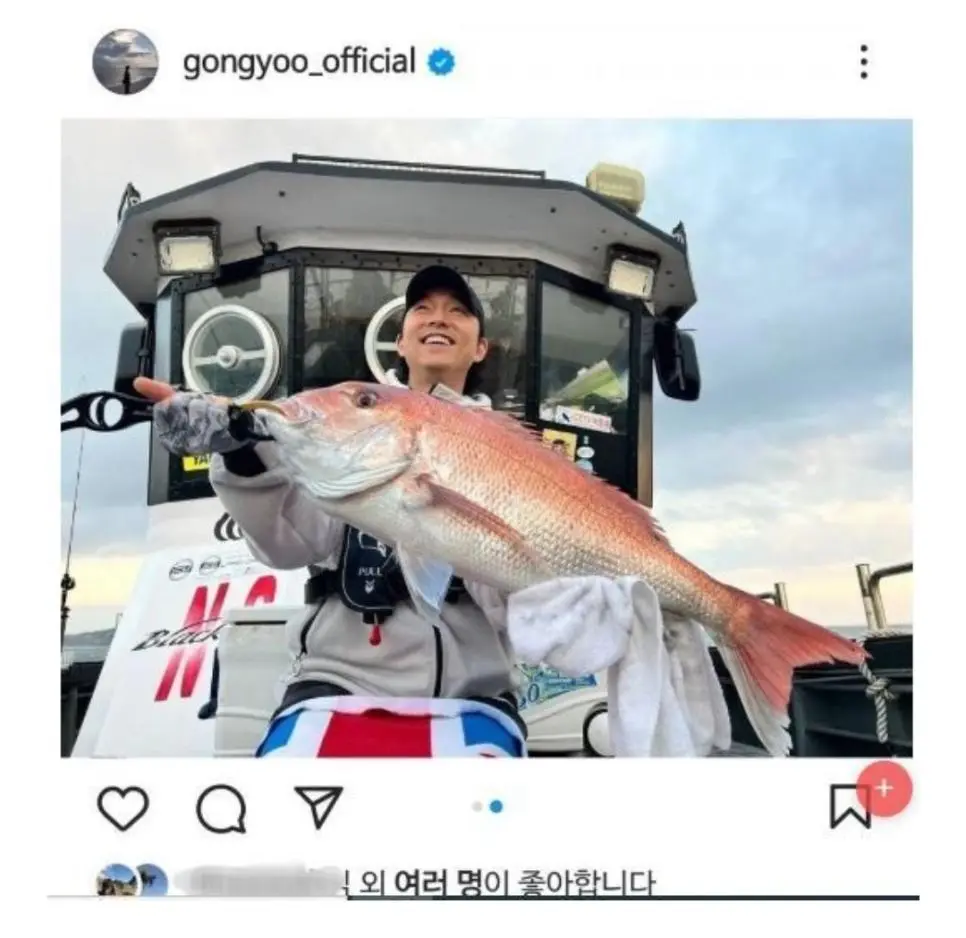The image size is (966, 938).
Task: Tap the red plus floating button
Action: [883, 789]
